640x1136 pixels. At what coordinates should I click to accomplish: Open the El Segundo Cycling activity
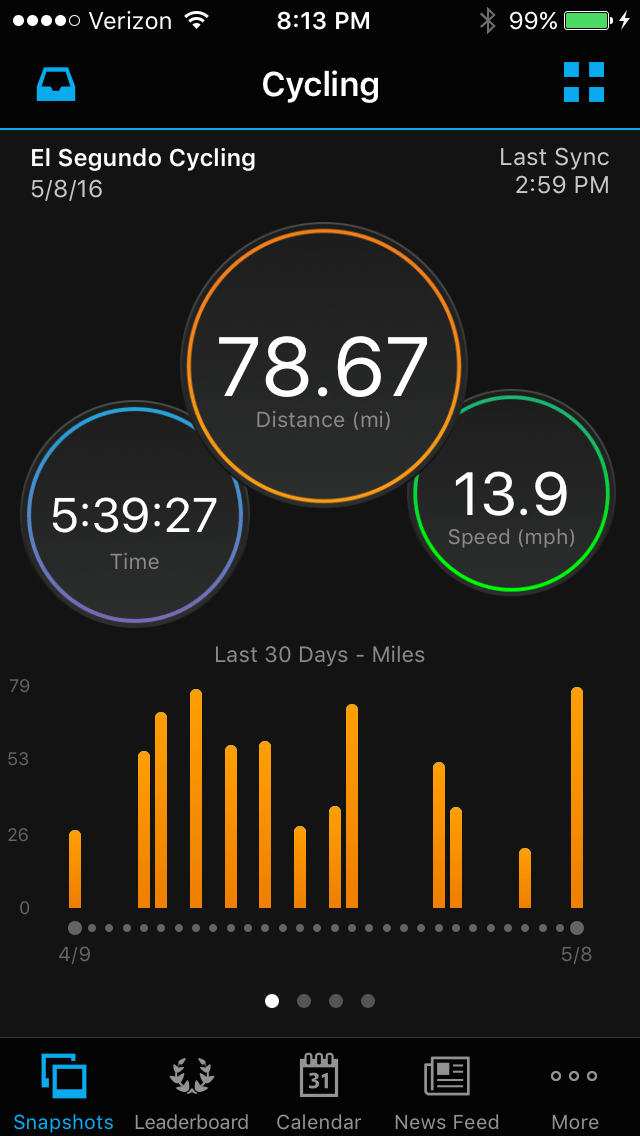coord(143,158)
